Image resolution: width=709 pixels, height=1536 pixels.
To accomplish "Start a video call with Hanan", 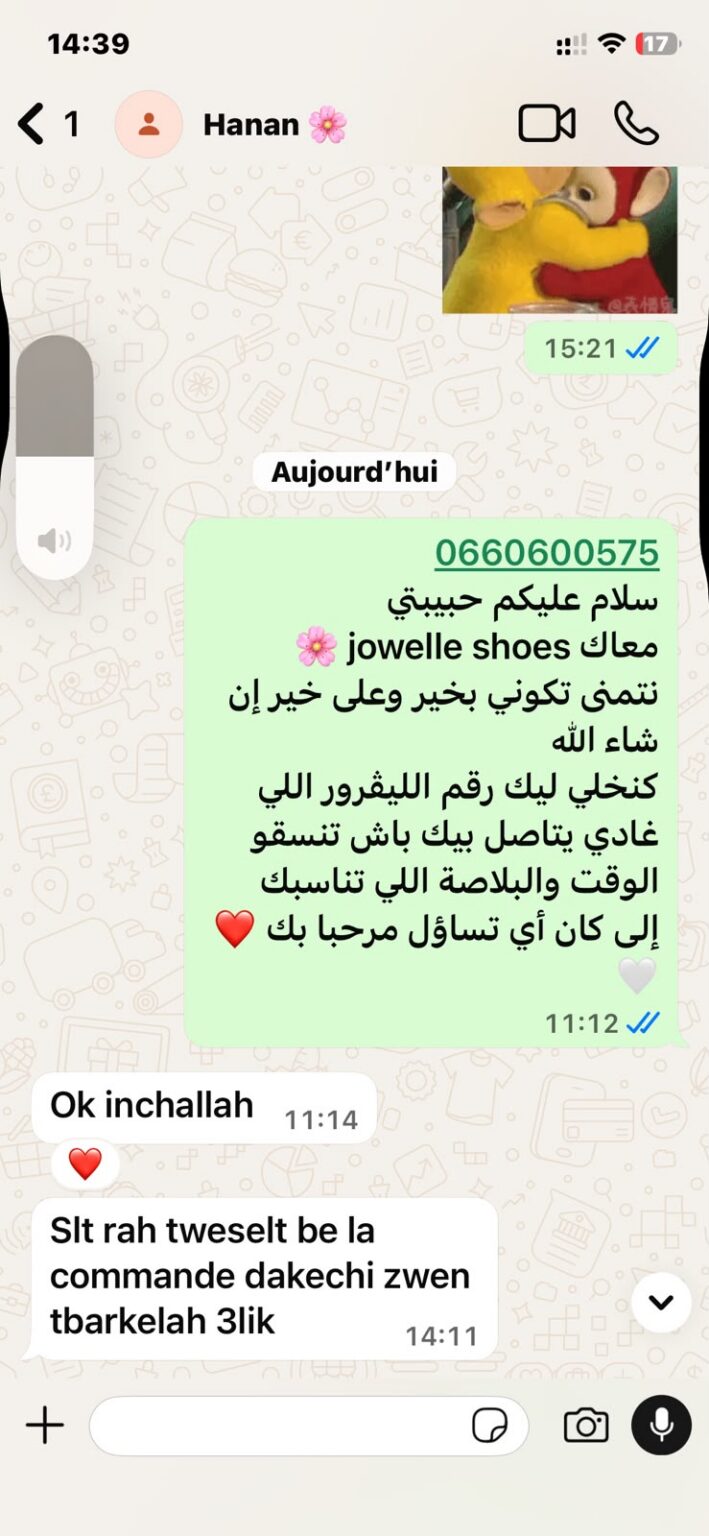I will [x=546, y=124].
